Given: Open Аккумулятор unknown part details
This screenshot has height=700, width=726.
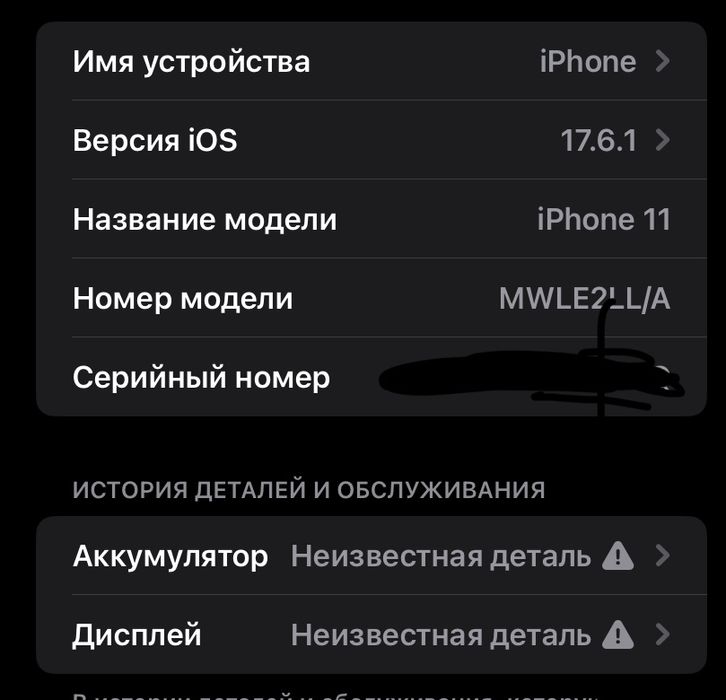Looking at the screenshot, I should [x=370, y=556].
